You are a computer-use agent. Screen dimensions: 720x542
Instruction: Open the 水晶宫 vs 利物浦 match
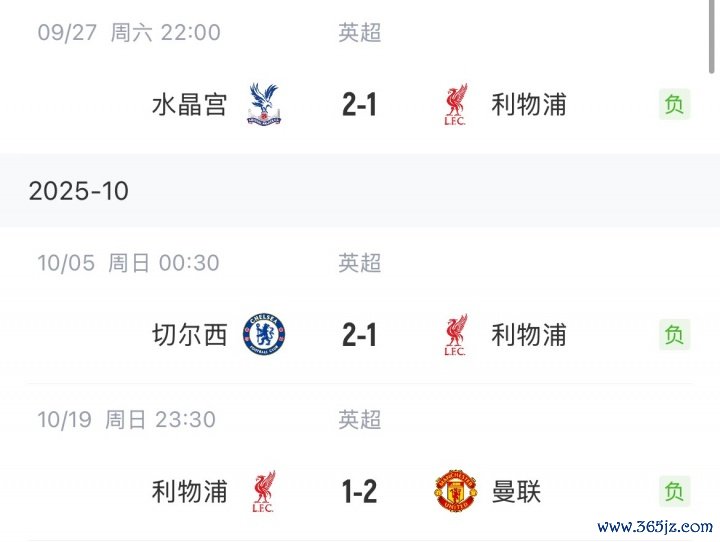coord(360,104)
